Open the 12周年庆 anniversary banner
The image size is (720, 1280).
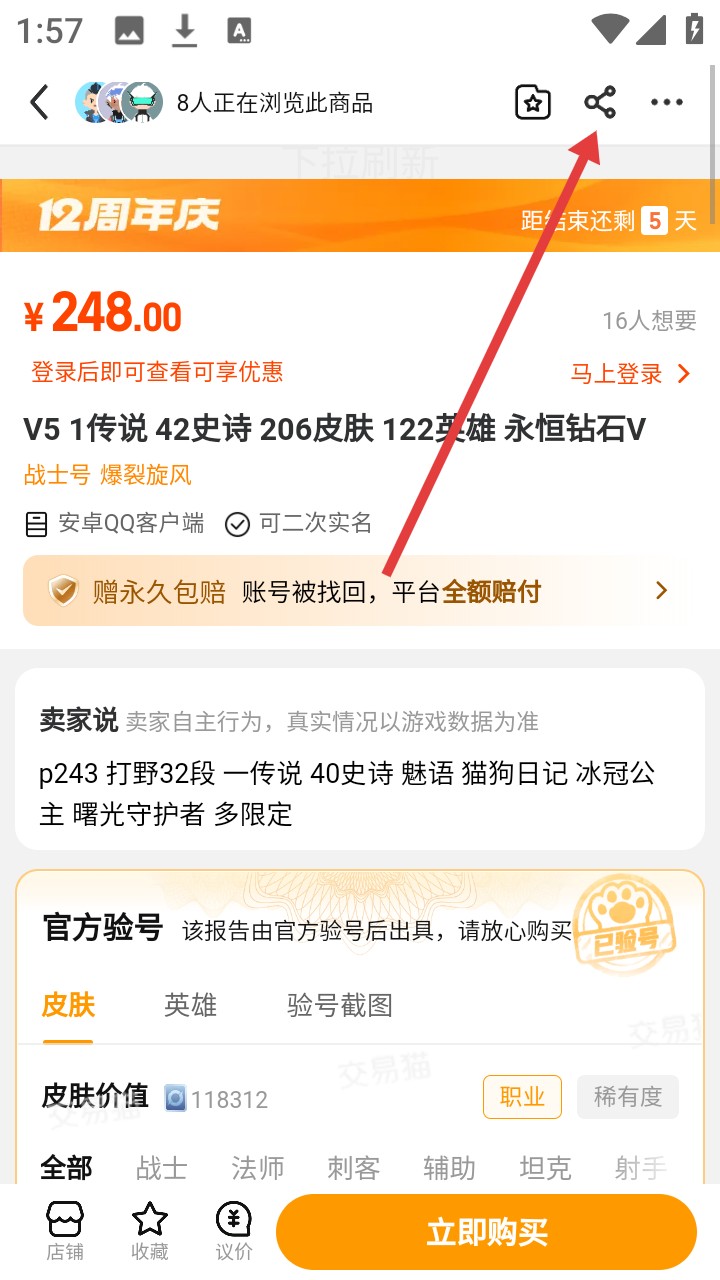coord(360,215)
